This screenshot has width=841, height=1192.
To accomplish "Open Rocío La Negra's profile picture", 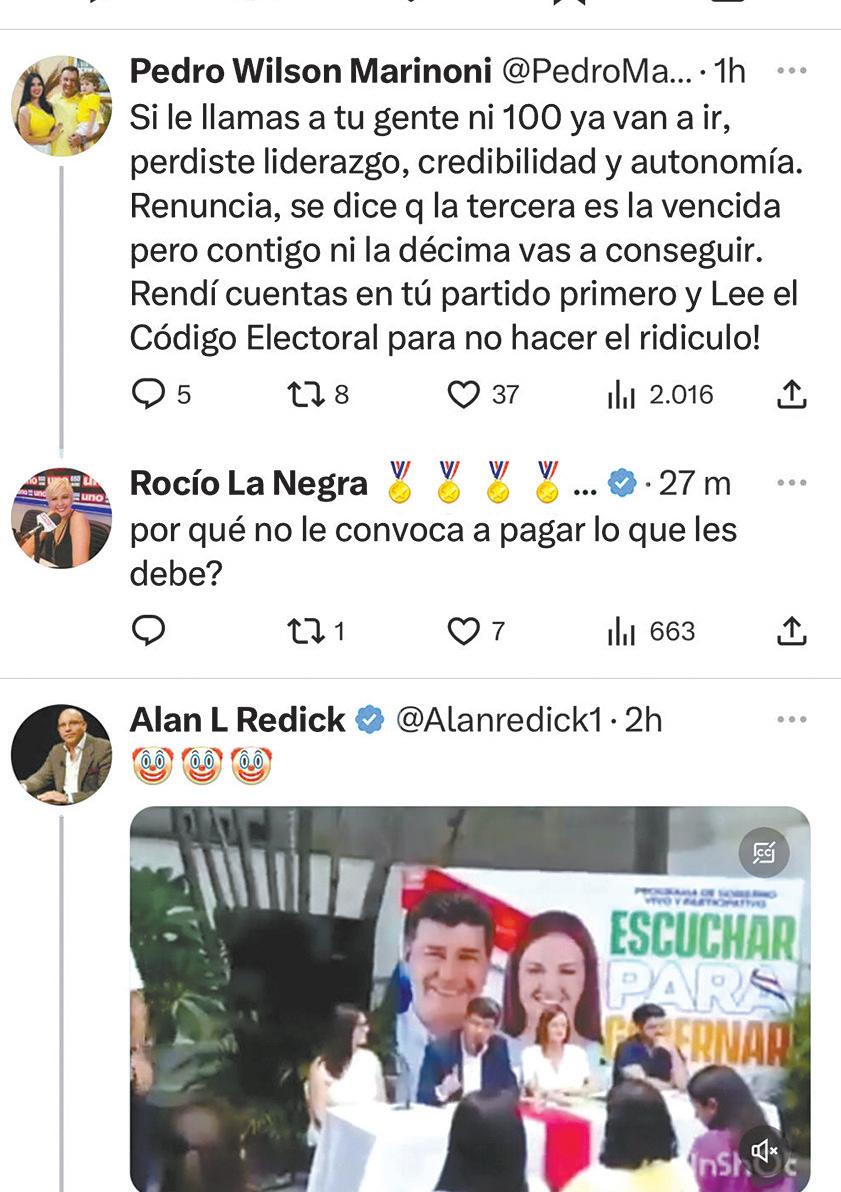I will (61, 518).
